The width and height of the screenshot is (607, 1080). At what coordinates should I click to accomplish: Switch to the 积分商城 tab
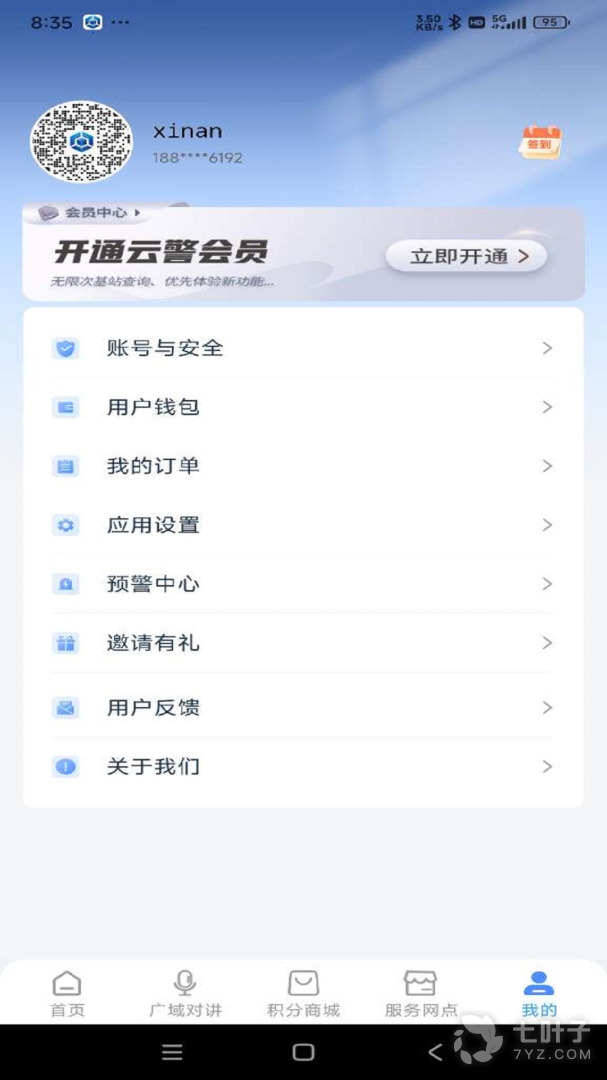point(303,993)
